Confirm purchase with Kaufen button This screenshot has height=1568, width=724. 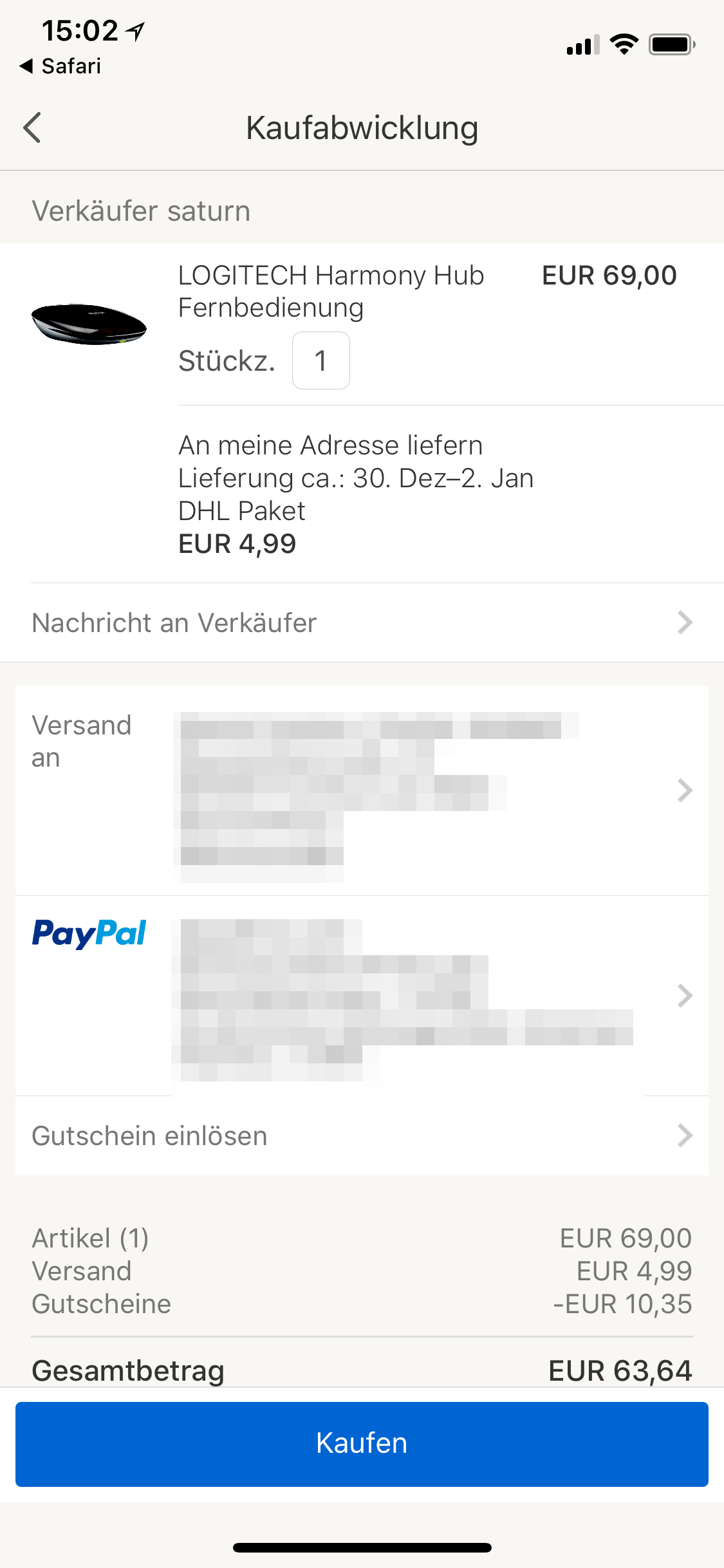pyautogui.click(x=362, y=1444)
